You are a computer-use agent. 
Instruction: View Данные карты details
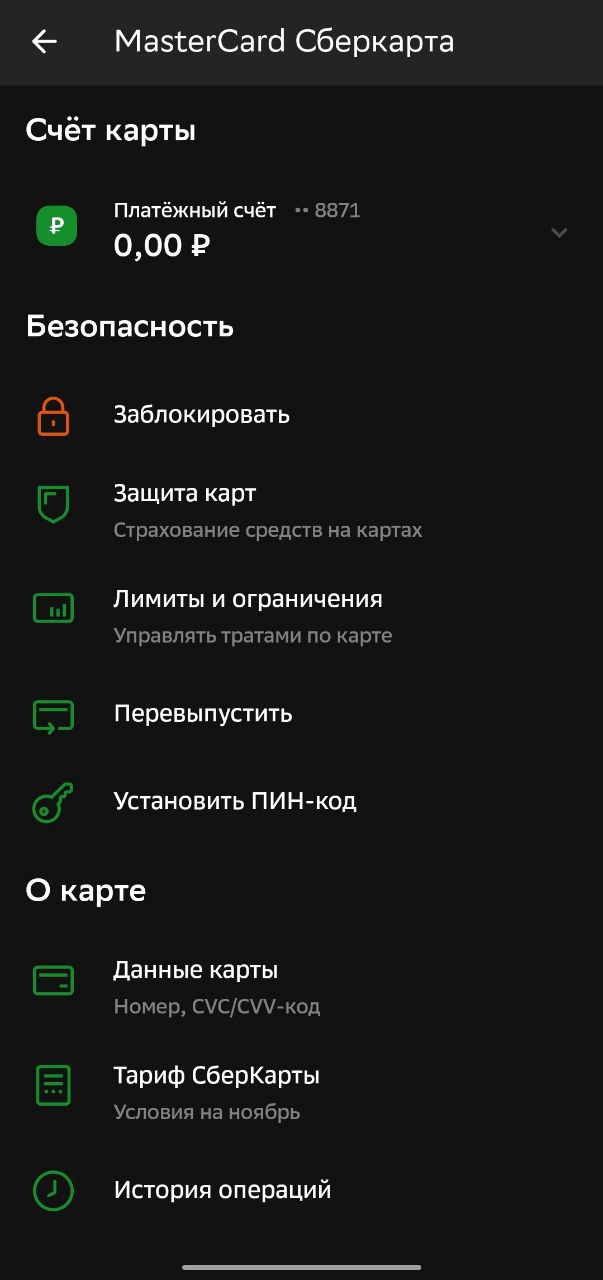(x=195, y=971)
